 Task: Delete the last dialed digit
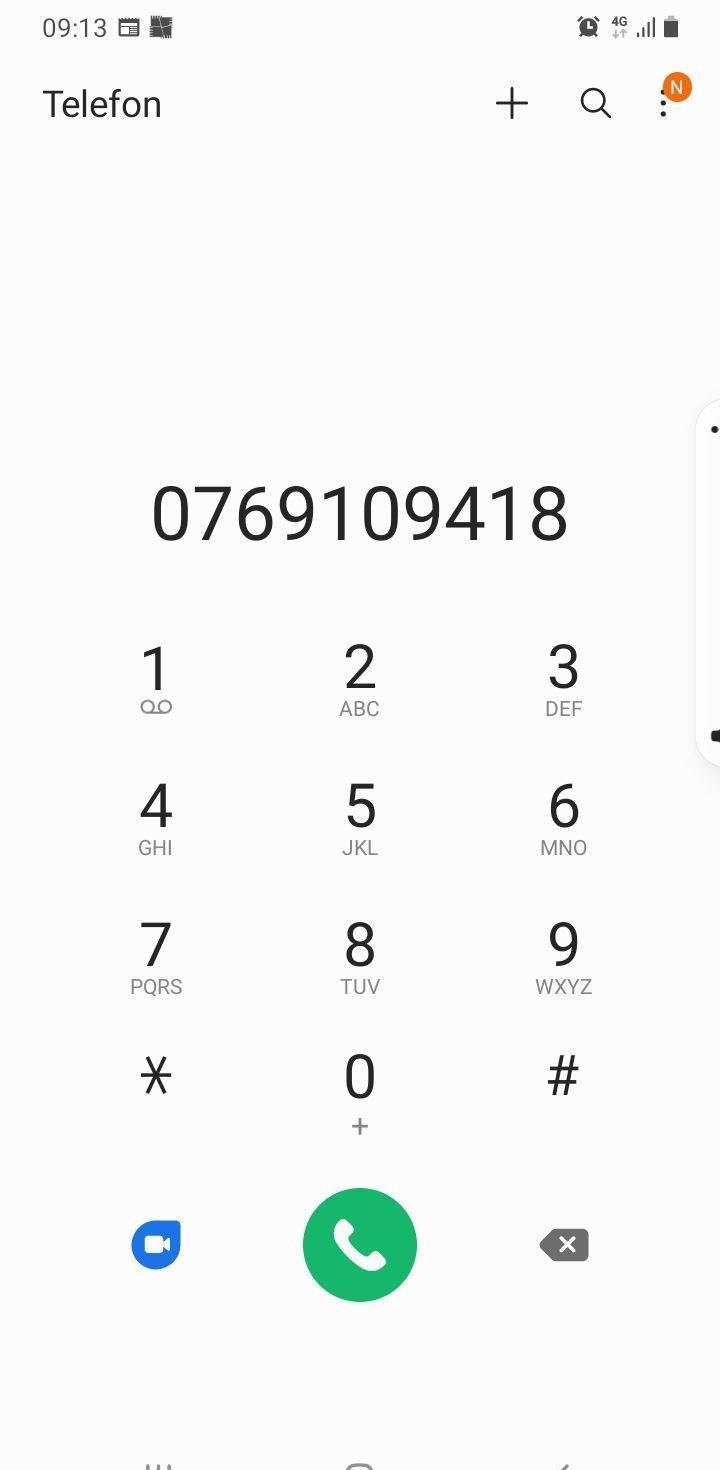564,1245
